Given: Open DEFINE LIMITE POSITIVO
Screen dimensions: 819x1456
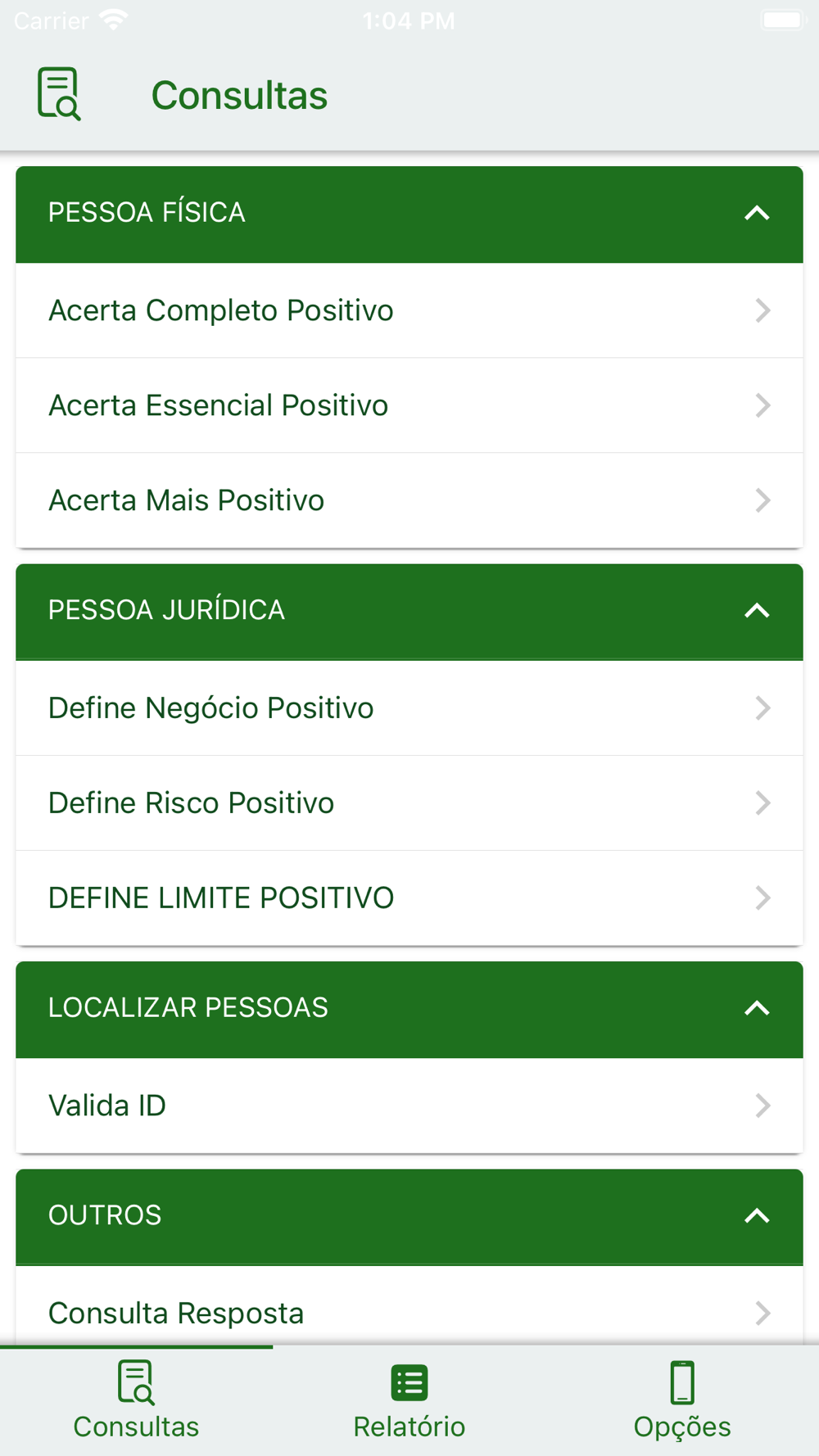Looking at the screenshot, I should click(409, 898).
